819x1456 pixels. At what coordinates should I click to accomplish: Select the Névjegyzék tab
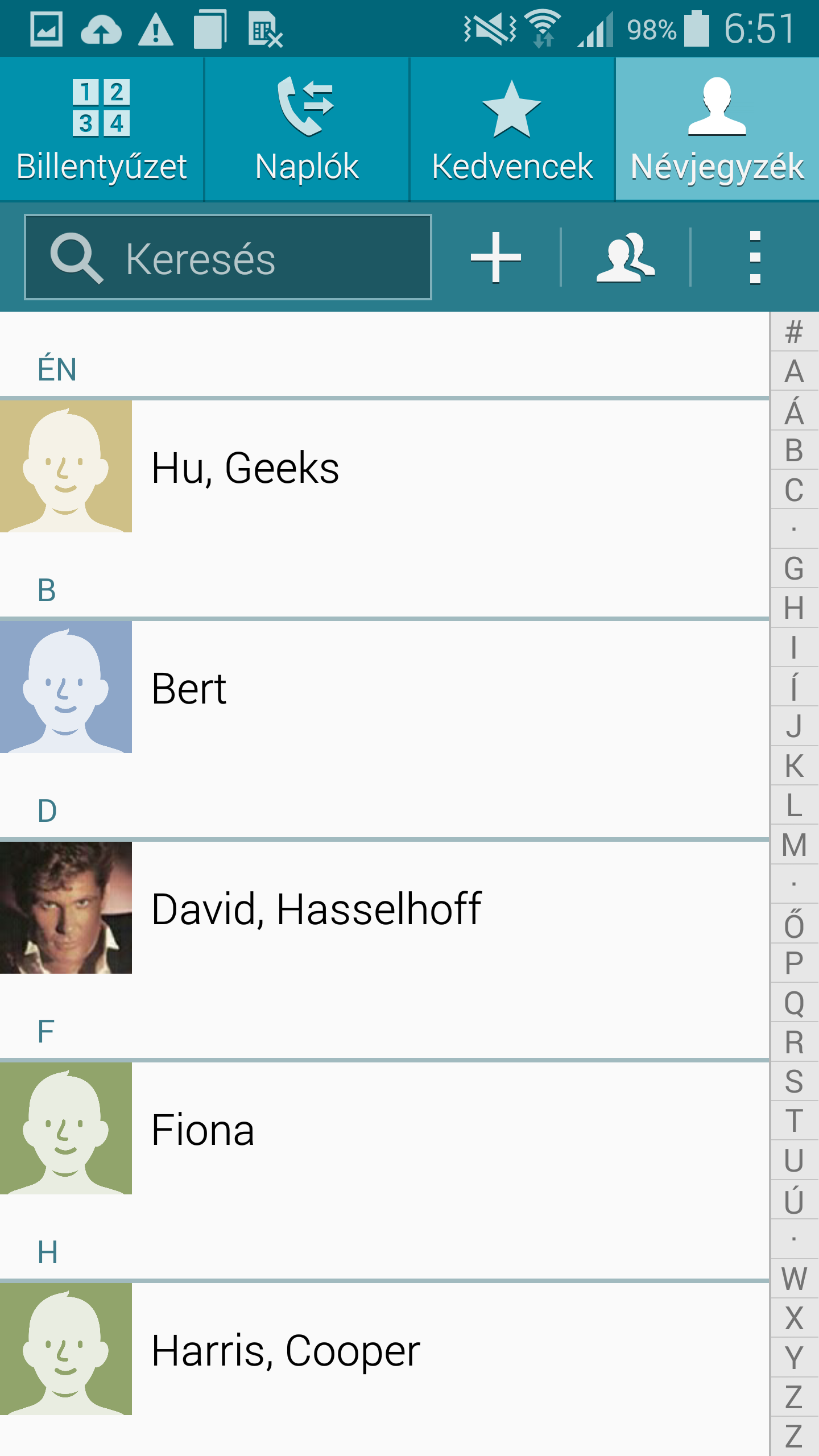(717, 130)
